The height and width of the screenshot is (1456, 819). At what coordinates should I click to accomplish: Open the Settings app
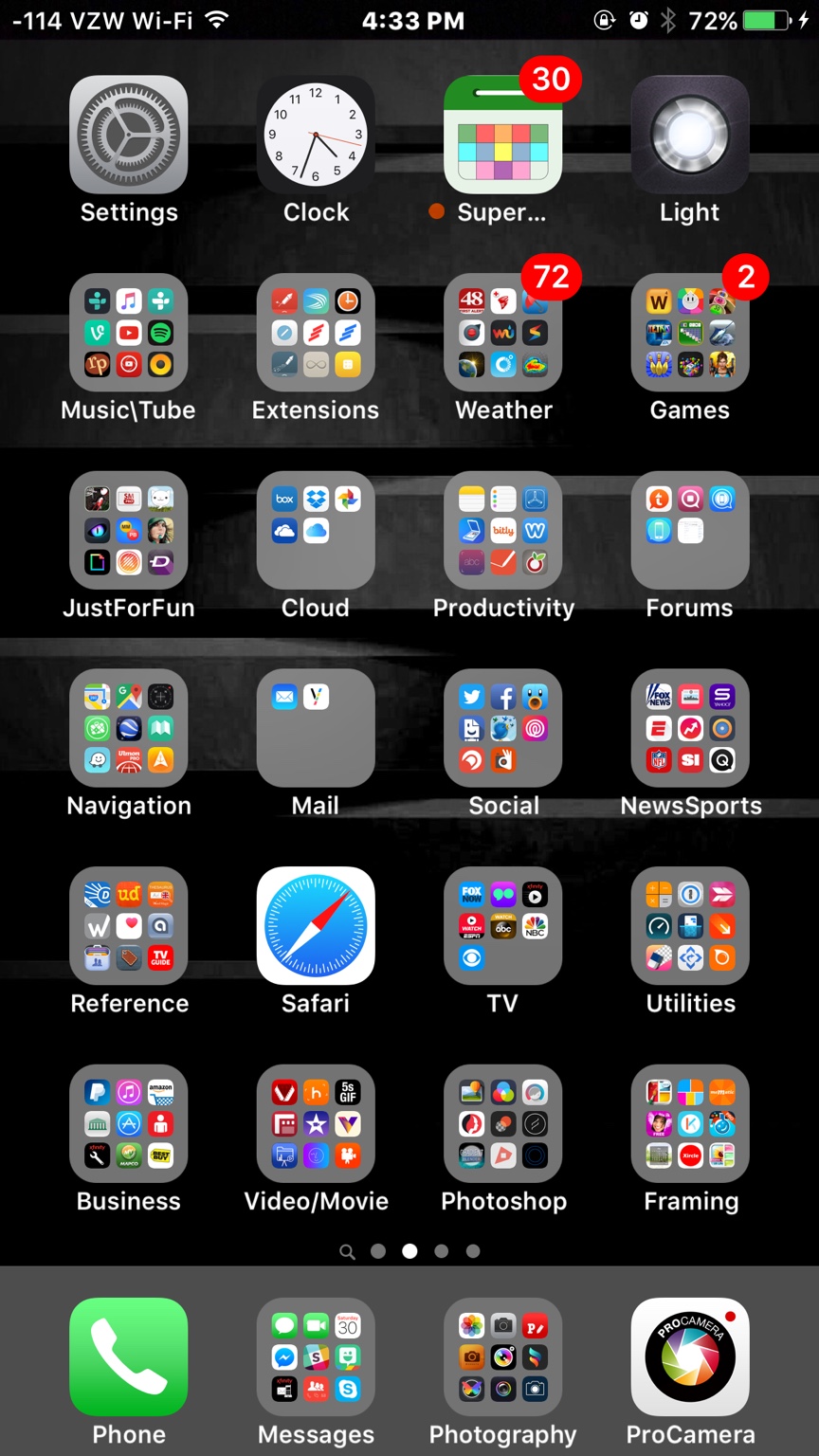click(x=128, y=135)
